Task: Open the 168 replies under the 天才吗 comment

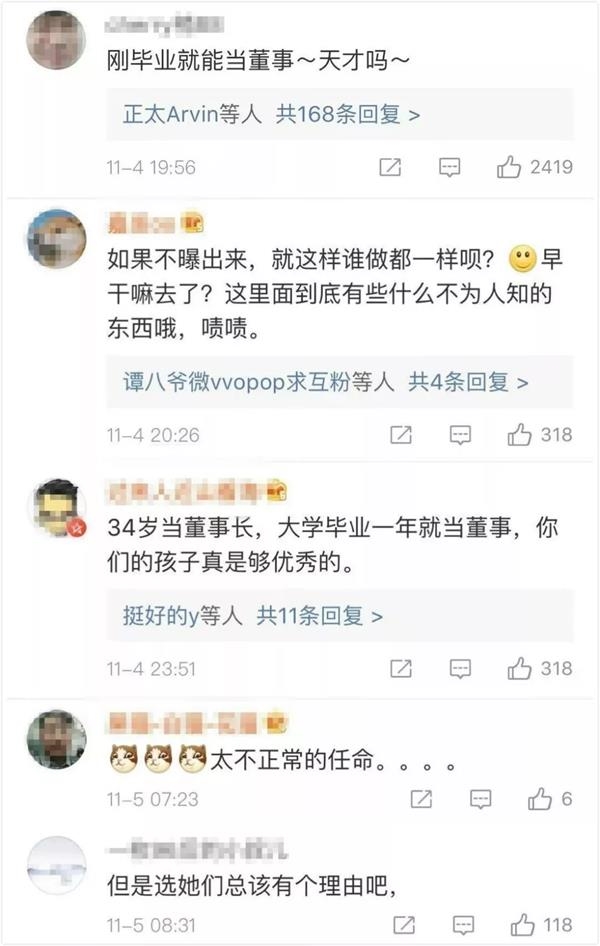Action: click(341, 115)
